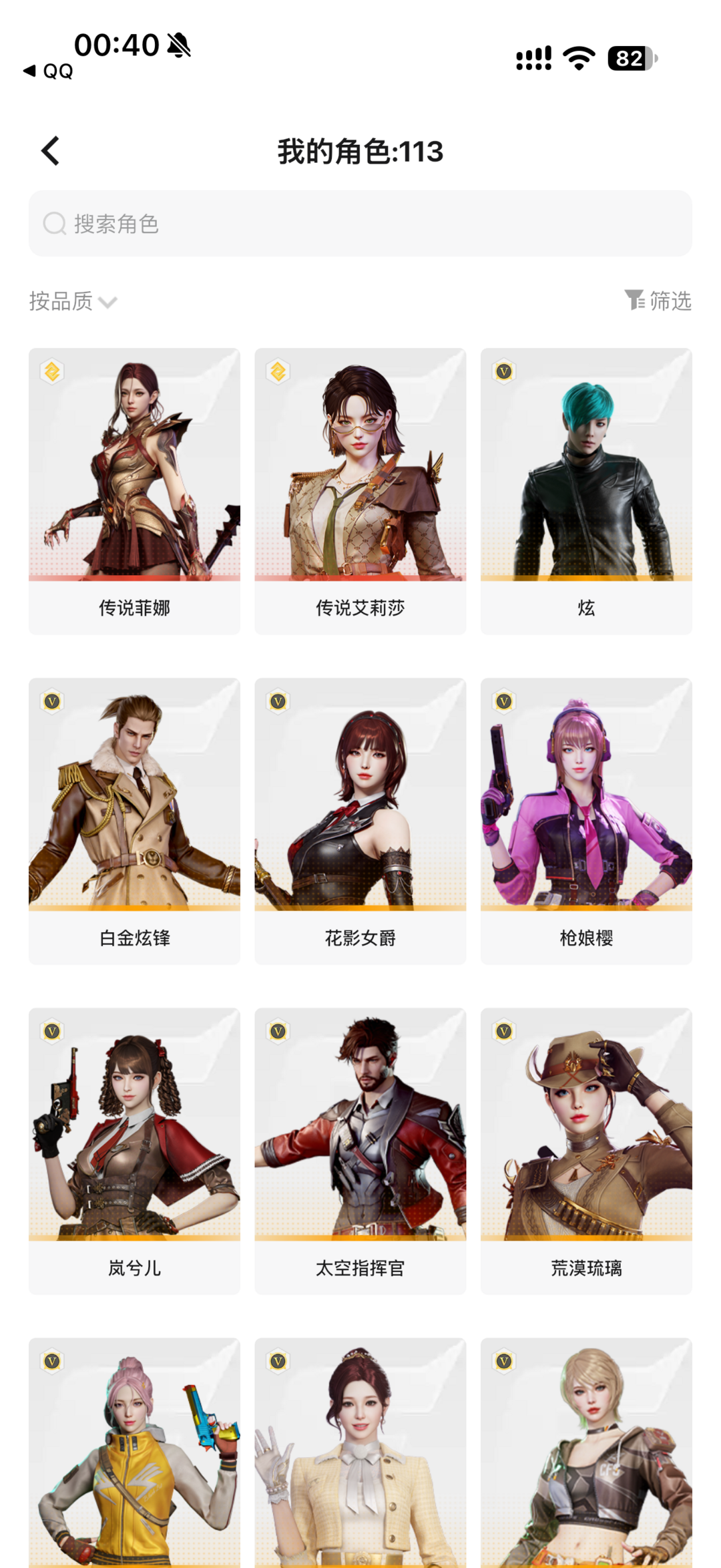
Task: Open the 筛选 filter options
Action: tap(658, 301)
